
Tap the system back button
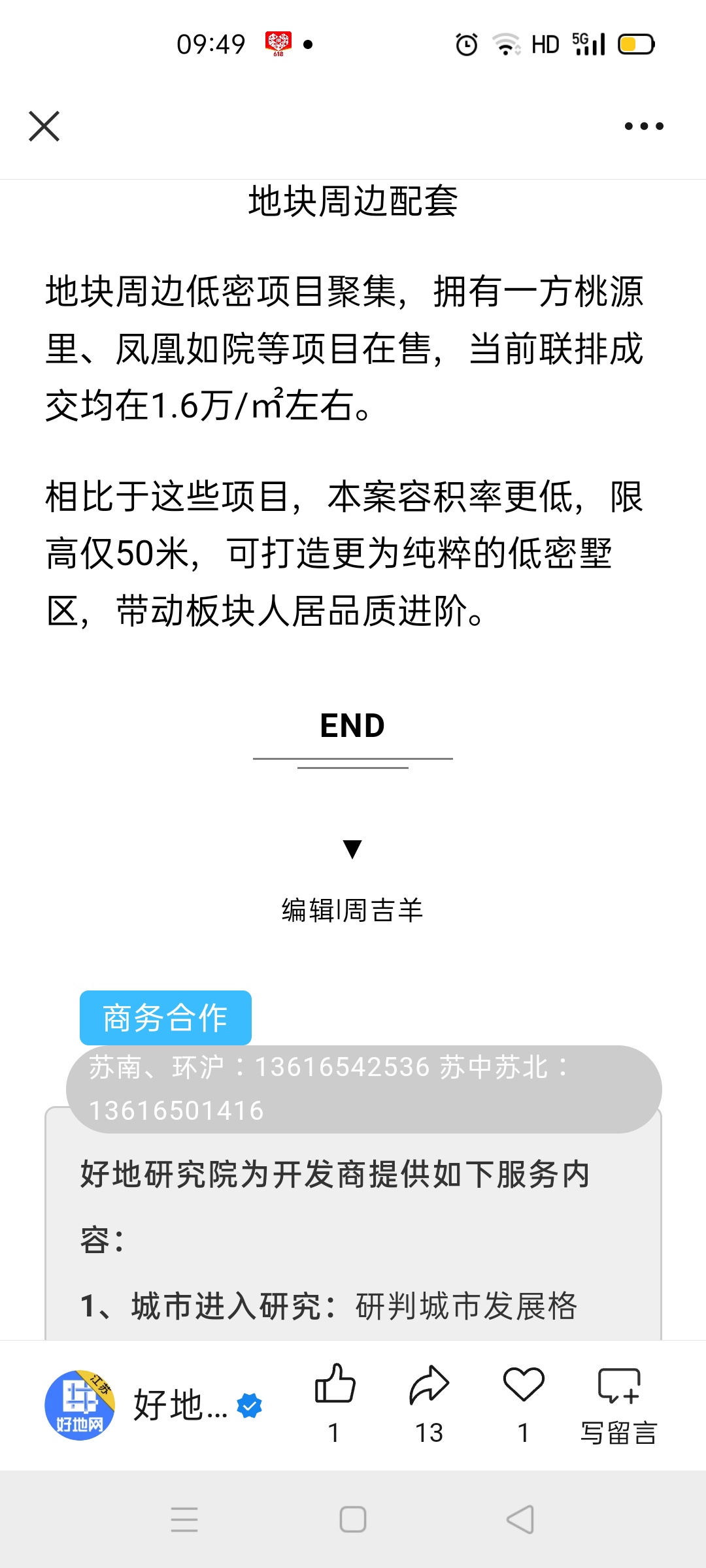tap(520, 1519)
